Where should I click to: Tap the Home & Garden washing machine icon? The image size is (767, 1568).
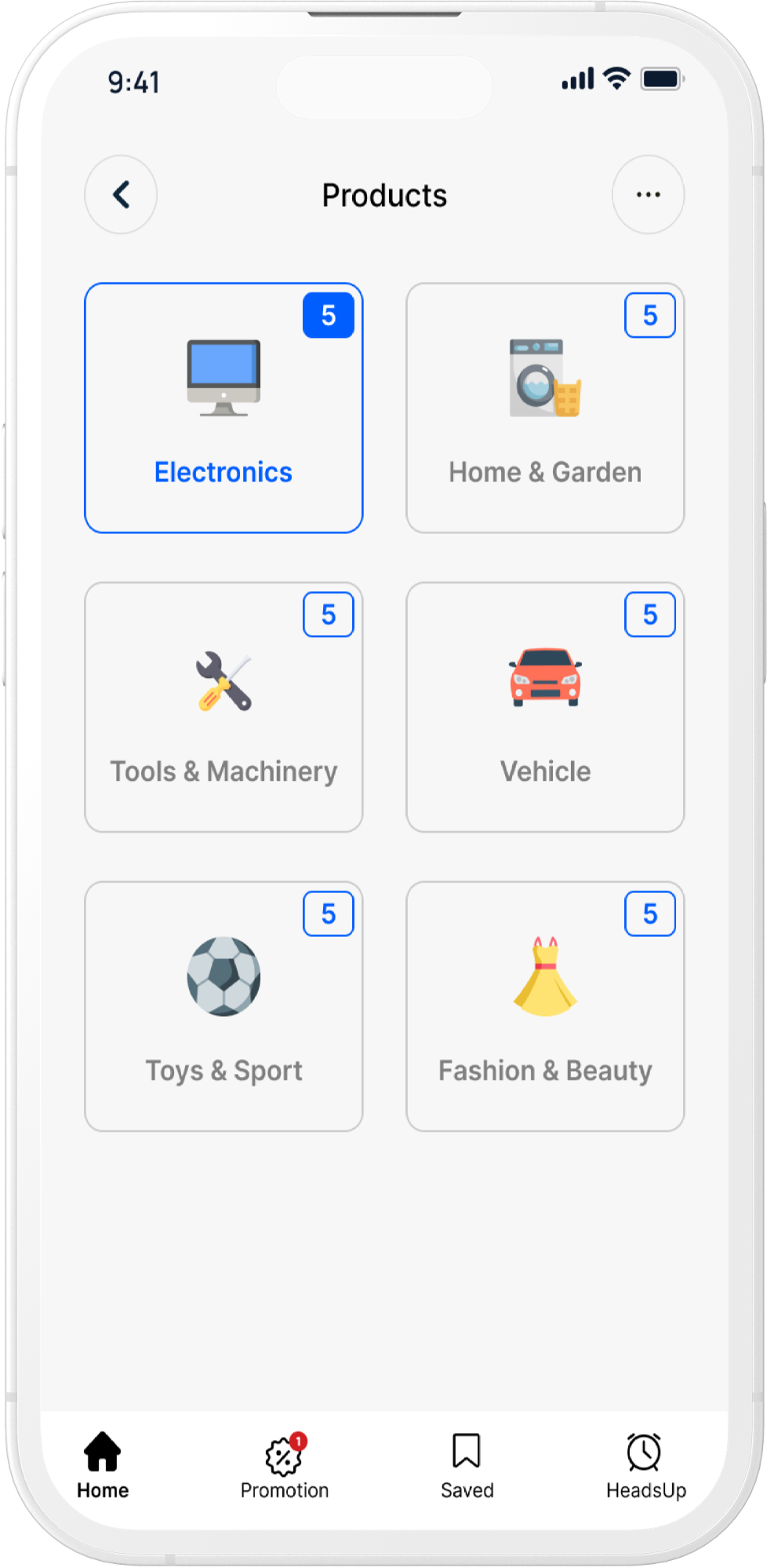pos(544,376)
